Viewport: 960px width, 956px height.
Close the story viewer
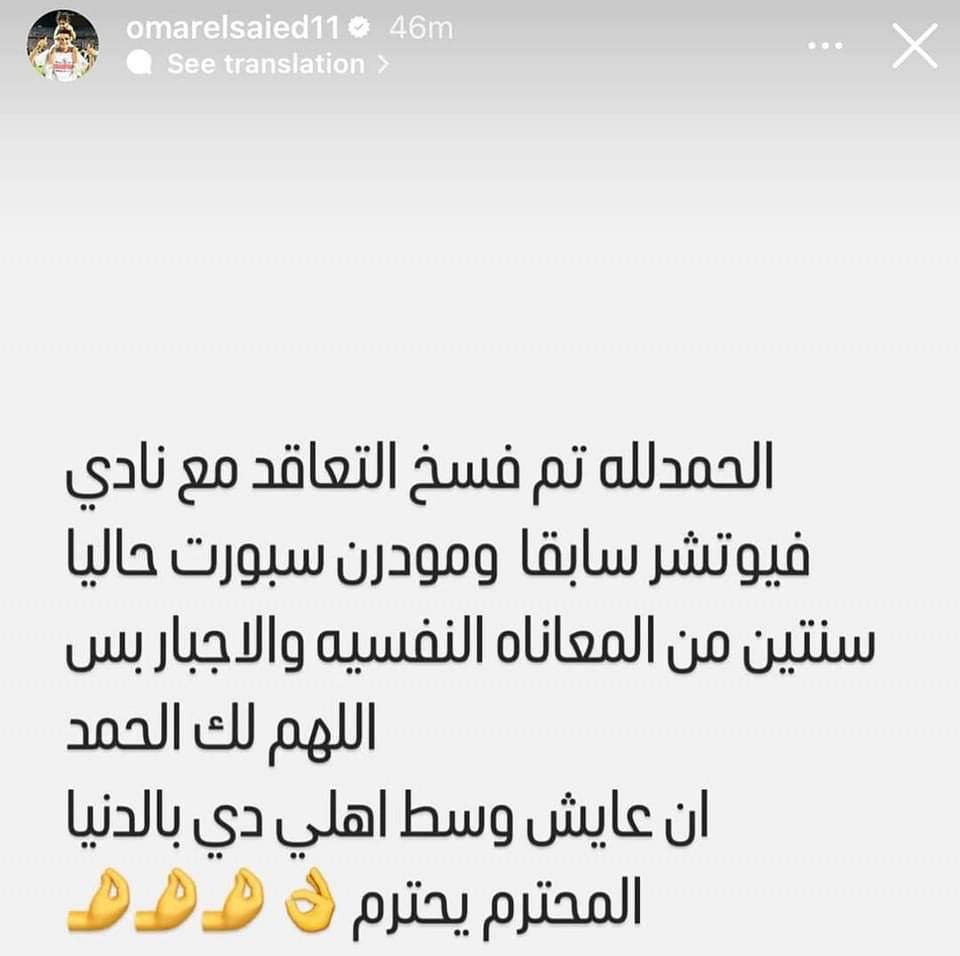(914, 46)
